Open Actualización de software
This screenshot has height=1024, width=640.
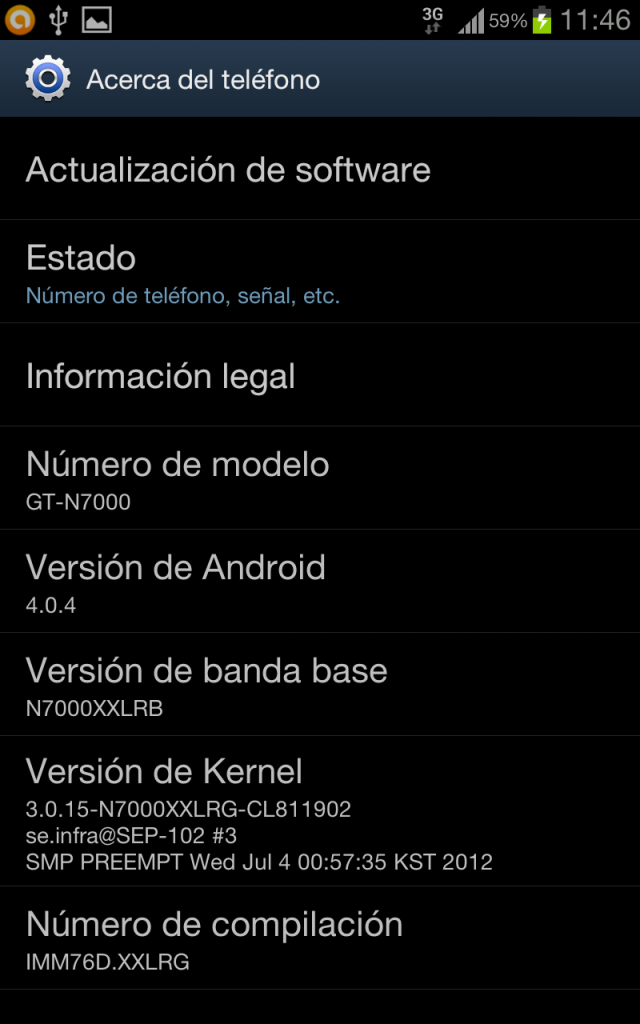click(320, 168)
